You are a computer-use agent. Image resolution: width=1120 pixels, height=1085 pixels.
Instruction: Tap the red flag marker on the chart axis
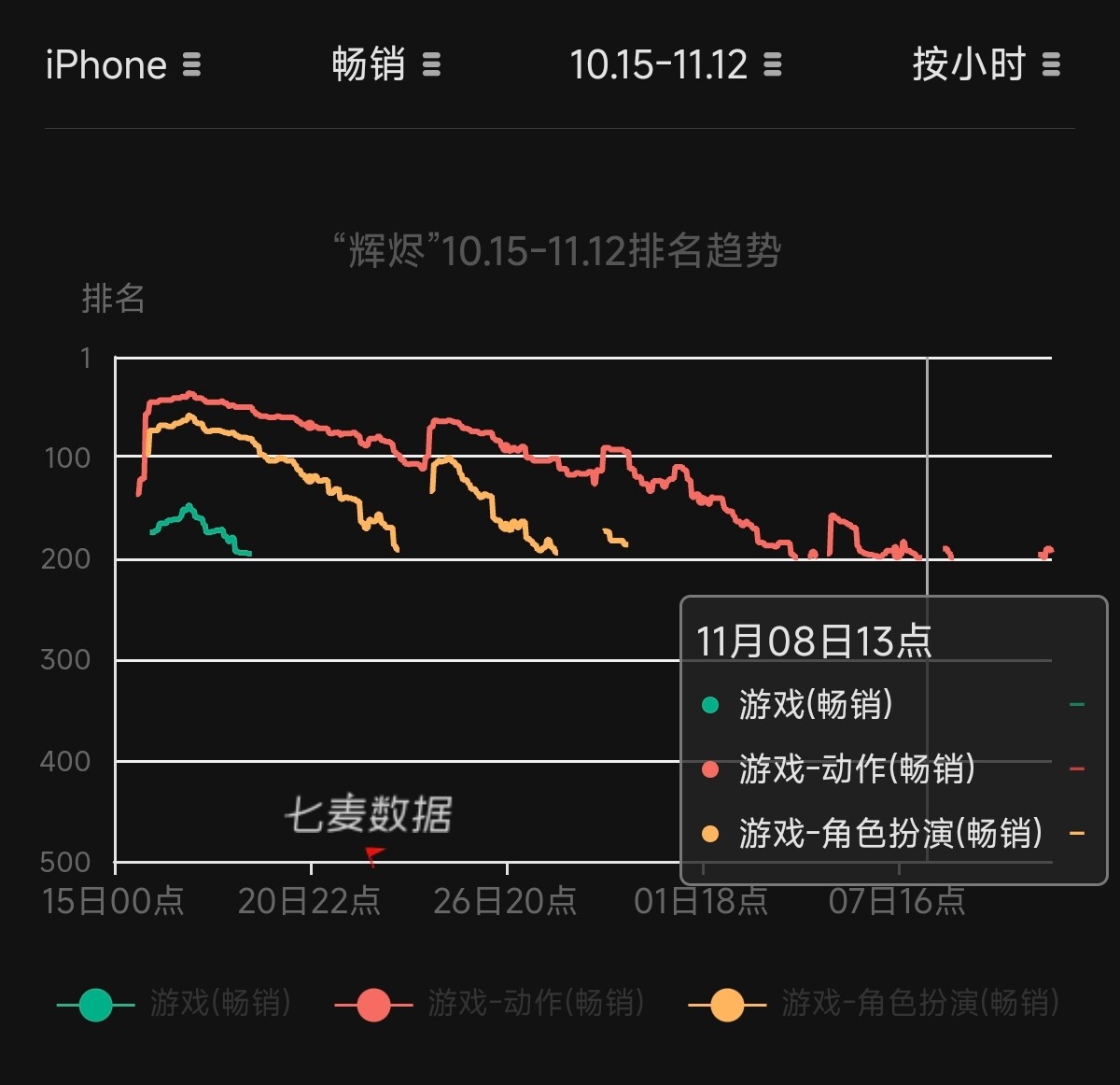[x=374, y=853]
